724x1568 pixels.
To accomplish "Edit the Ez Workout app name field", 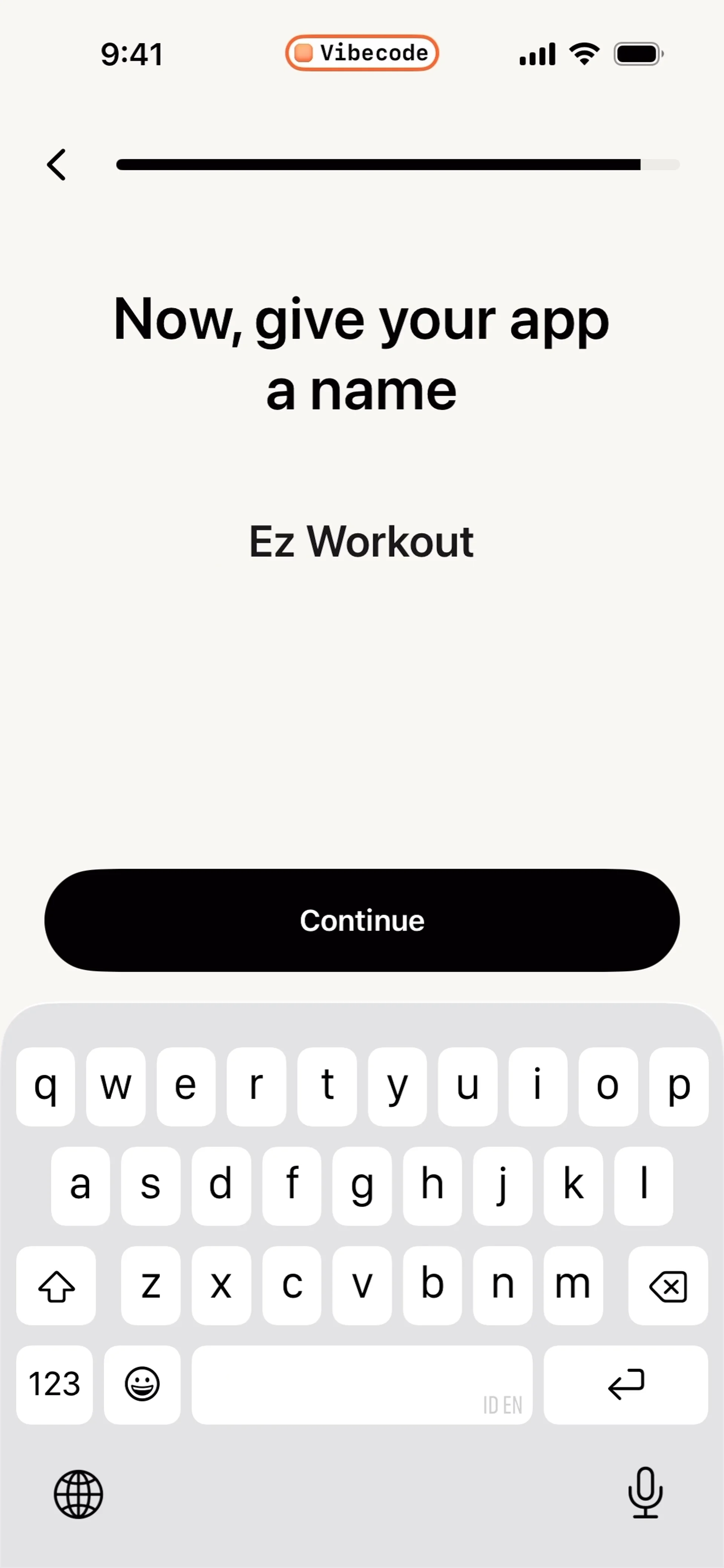I will point(361,541).
